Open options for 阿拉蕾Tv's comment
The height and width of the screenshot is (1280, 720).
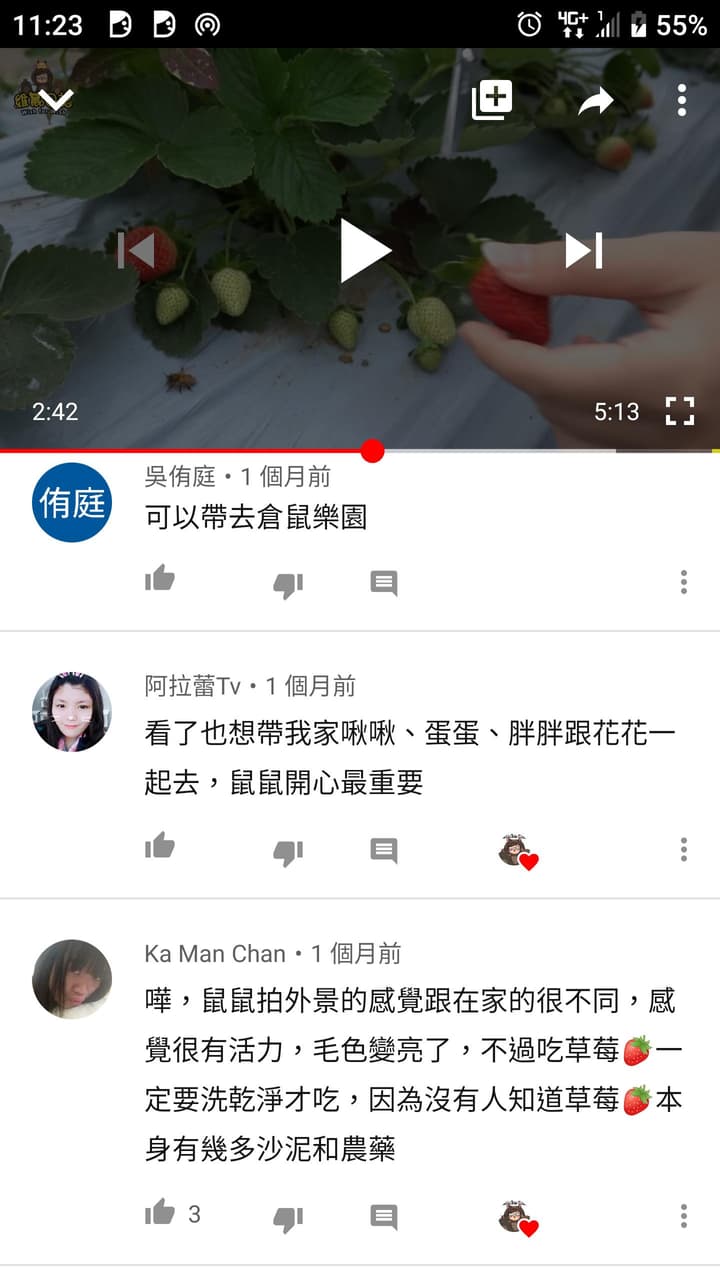click(684, 850)
